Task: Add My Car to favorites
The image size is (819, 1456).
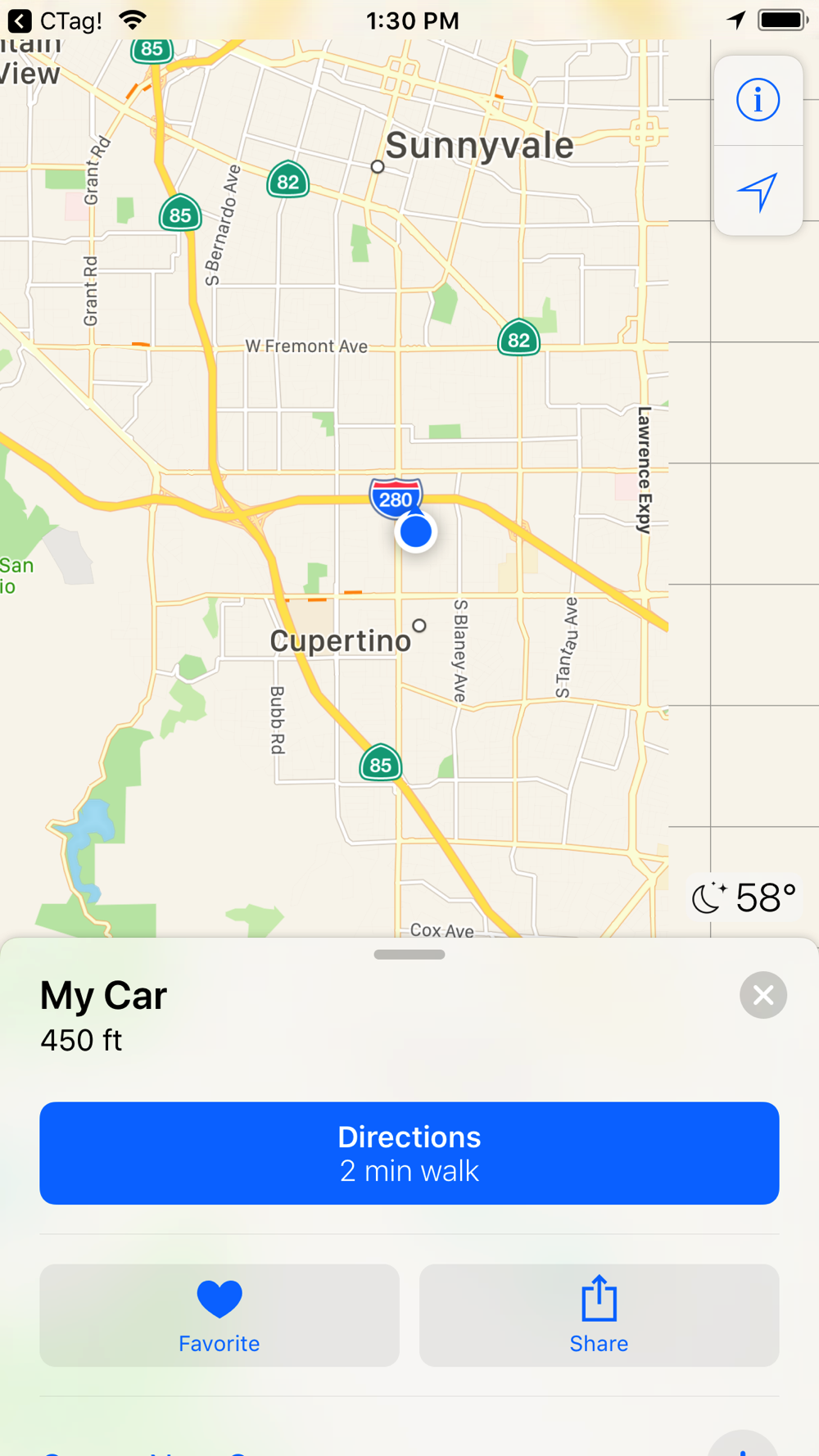Action: click(219, 1315)
